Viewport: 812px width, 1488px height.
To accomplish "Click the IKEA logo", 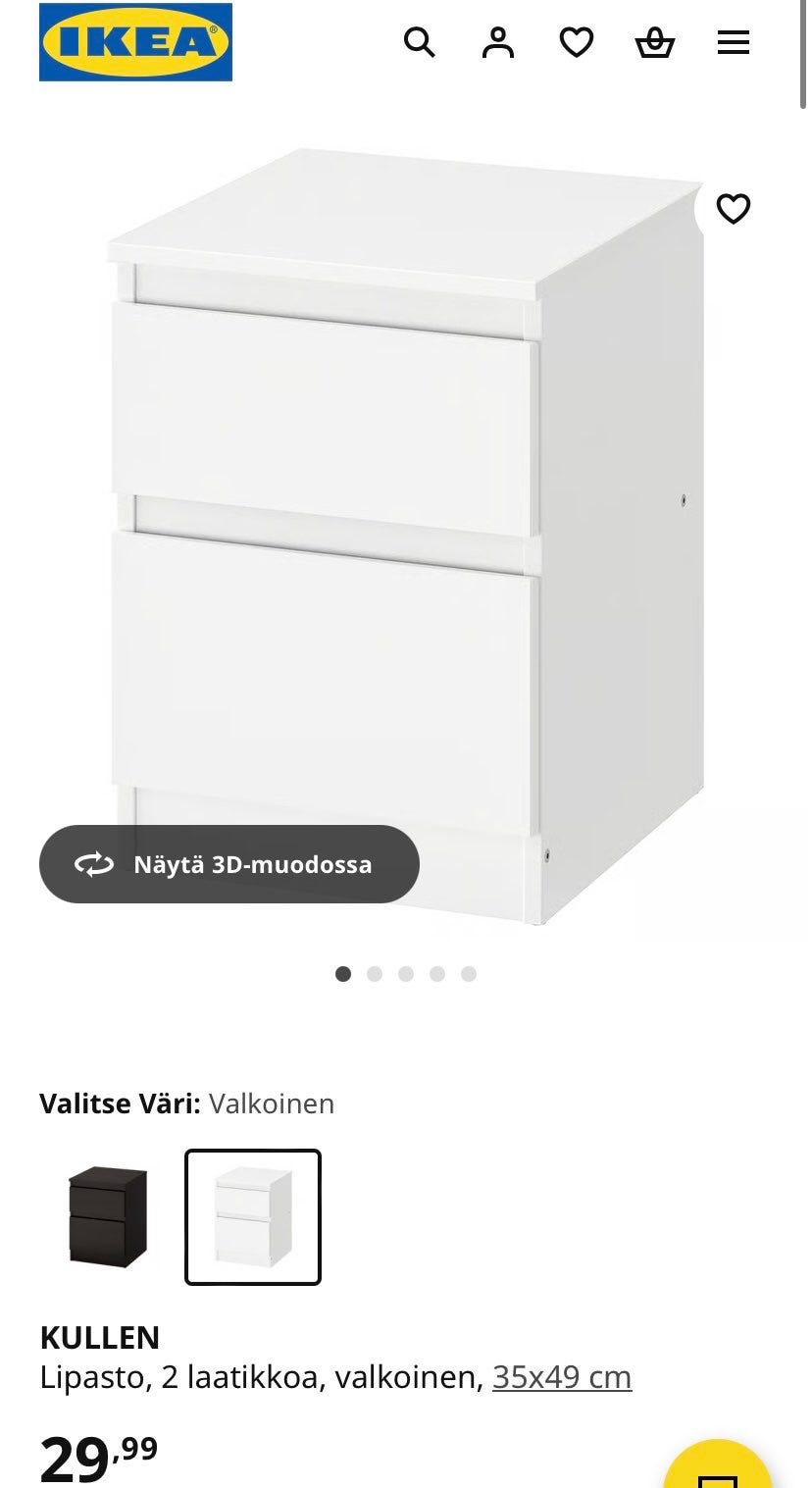I will (x=135, y=42).
